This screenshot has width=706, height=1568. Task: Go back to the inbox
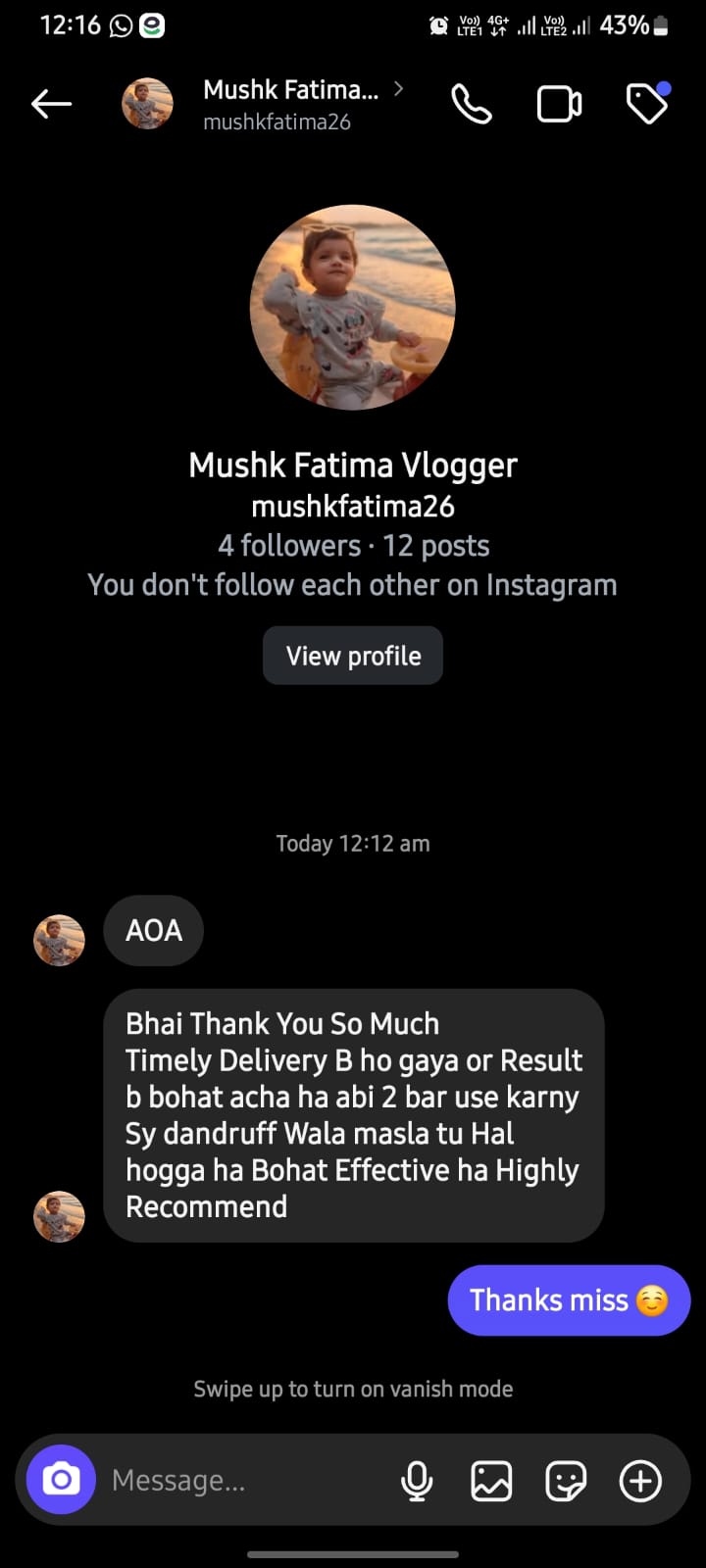(x=51, y=104)
